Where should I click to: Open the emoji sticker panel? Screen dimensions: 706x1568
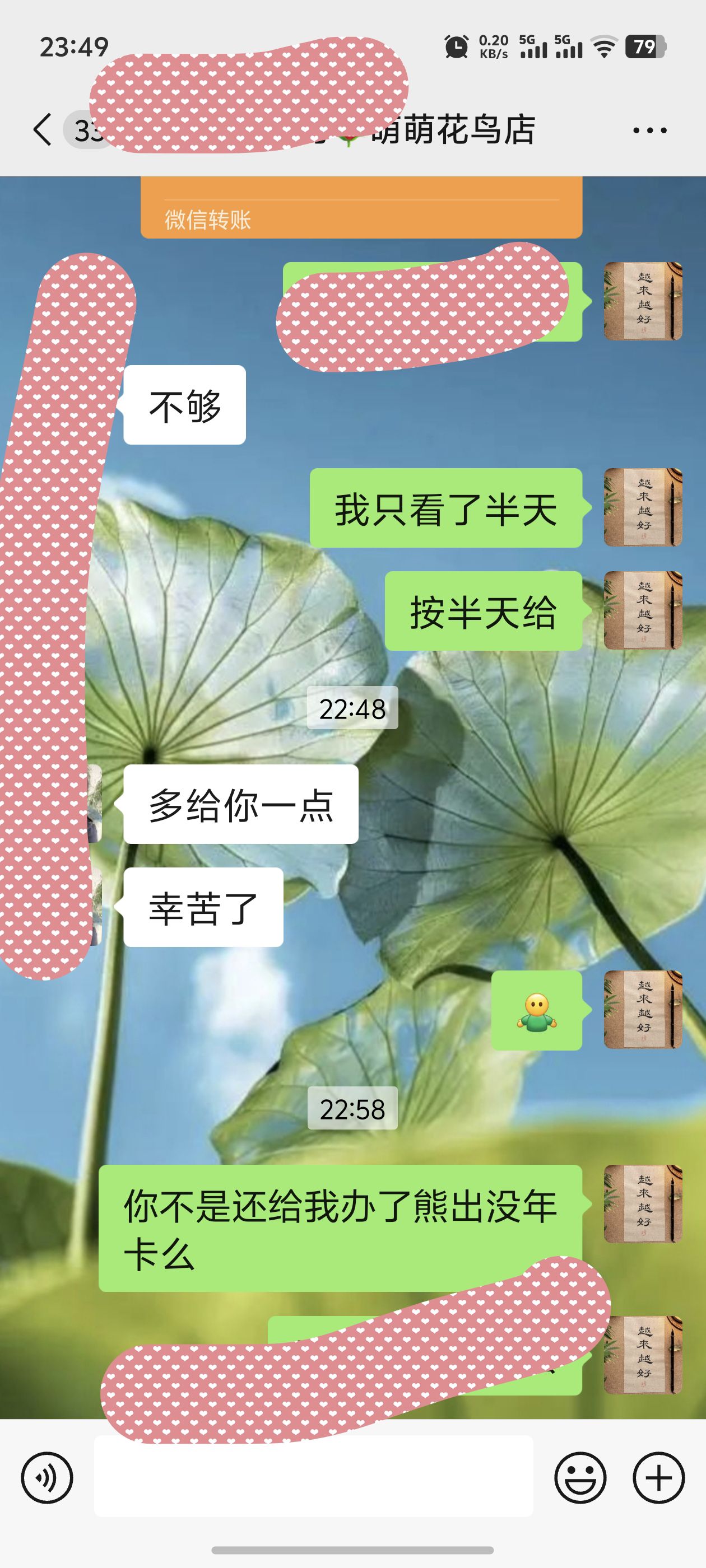pos(580,1477)
